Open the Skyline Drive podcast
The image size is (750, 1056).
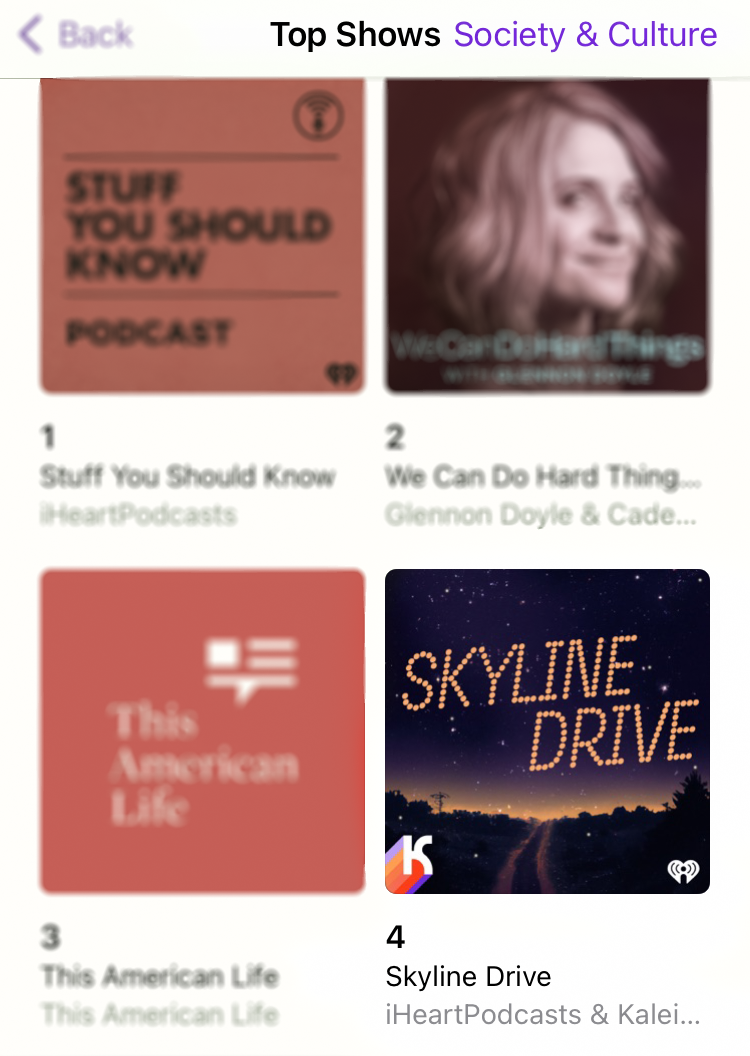(547, 731)
